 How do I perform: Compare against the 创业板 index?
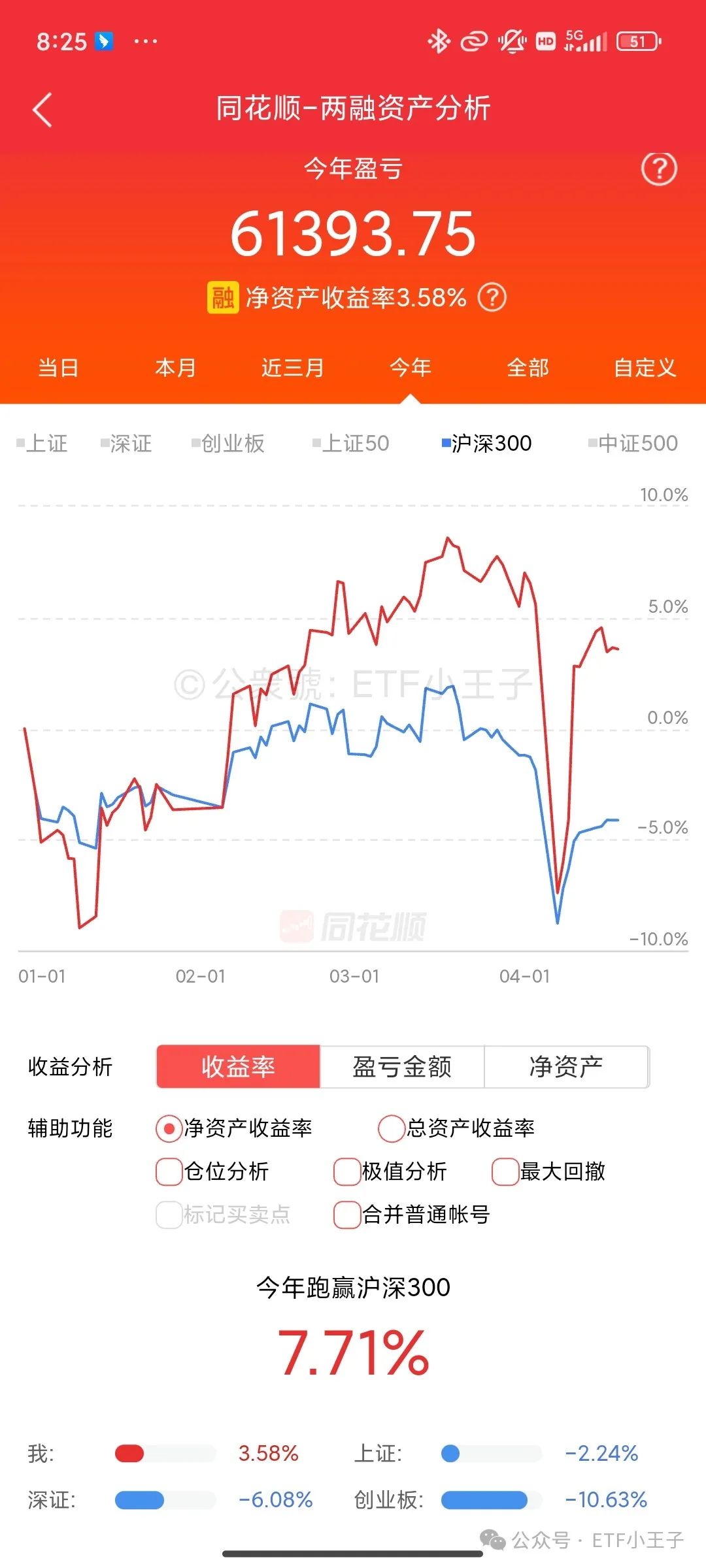coord(228,444)
